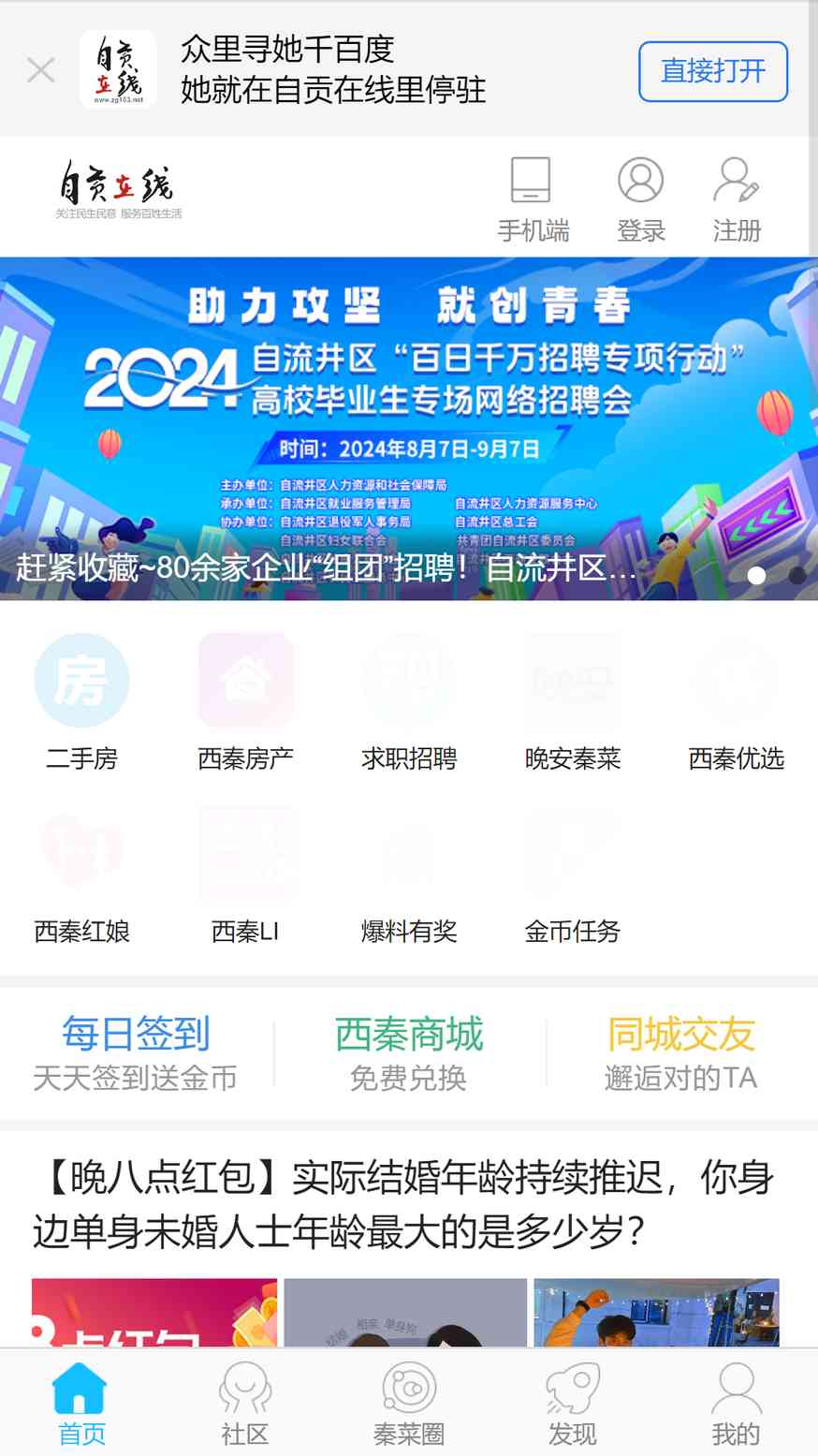Open the 手机端 option
818x1456 pixels.
pos(532,199)
